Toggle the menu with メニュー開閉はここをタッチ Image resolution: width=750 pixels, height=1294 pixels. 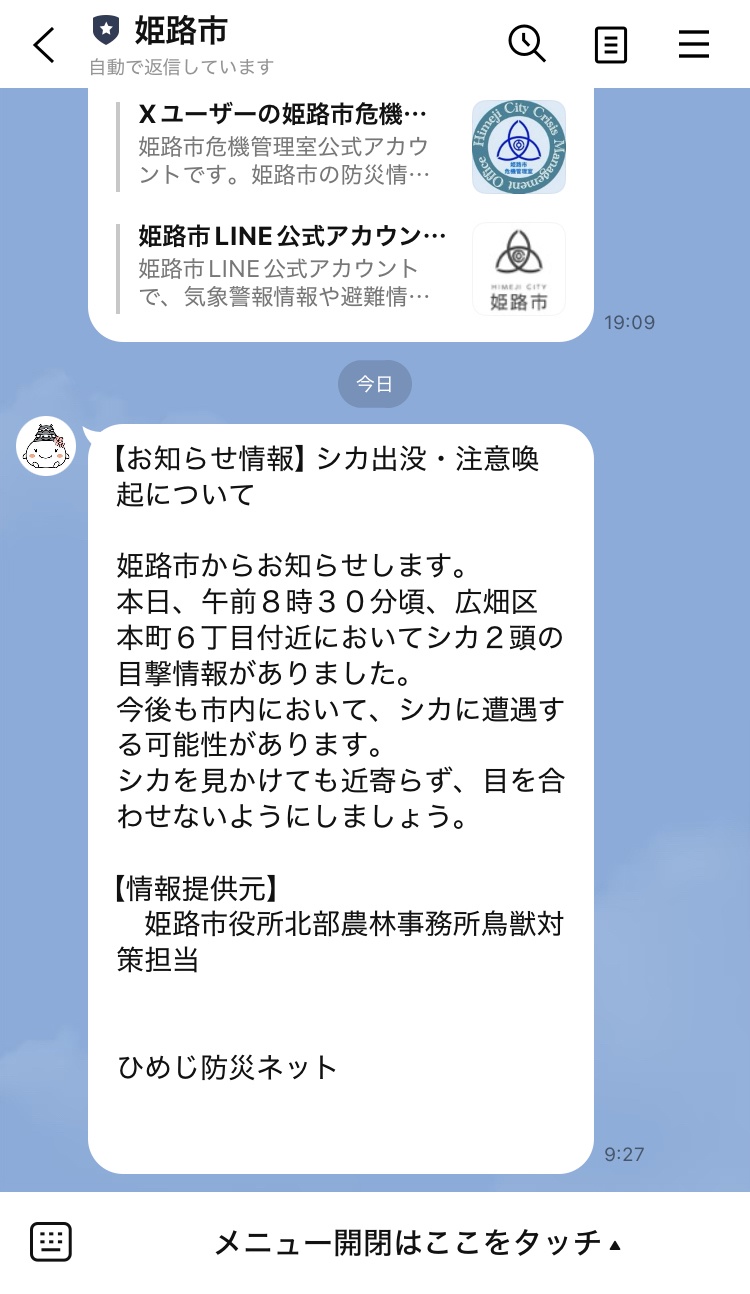pos(418,1243)
